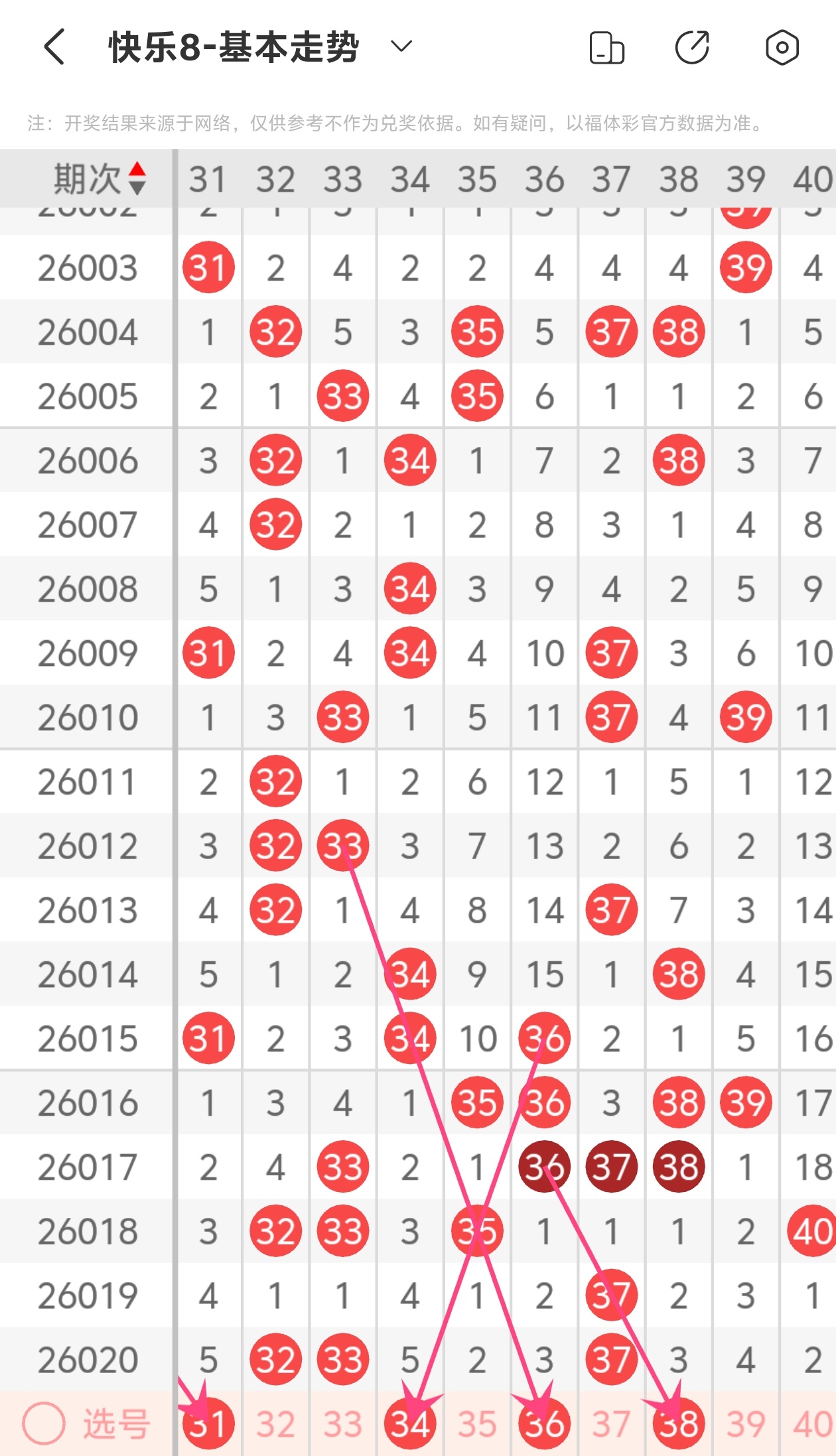Go back using the top-left arrow

[54, 47]
